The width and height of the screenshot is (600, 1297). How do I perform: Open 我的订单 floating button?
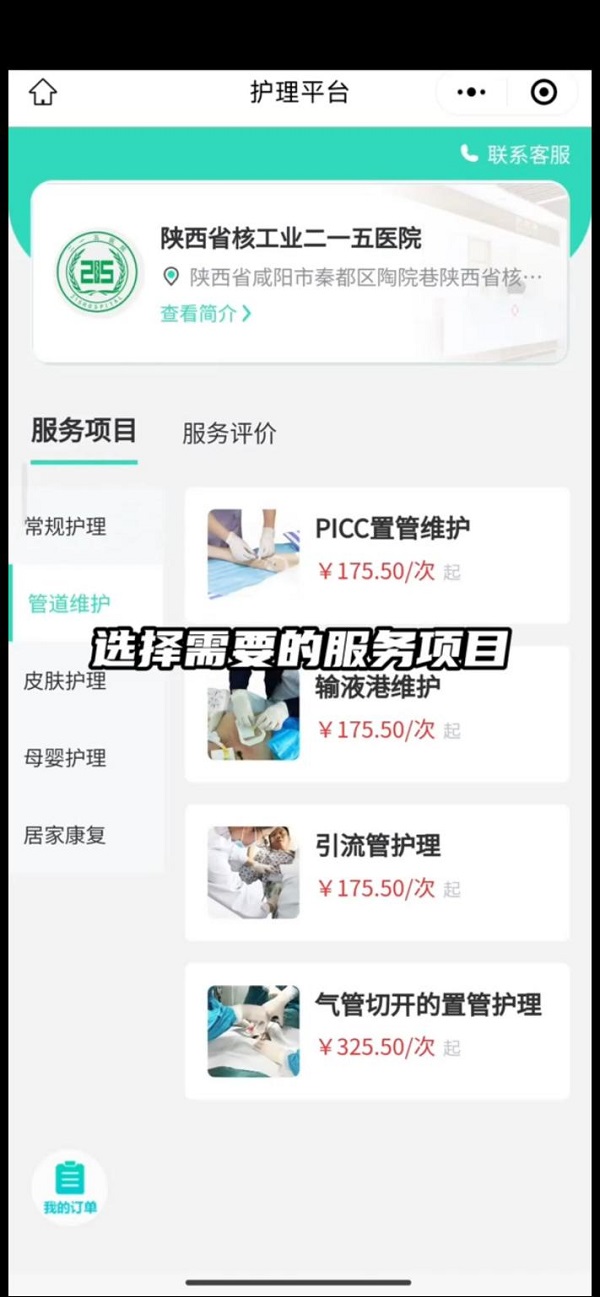pos(70,1186)
